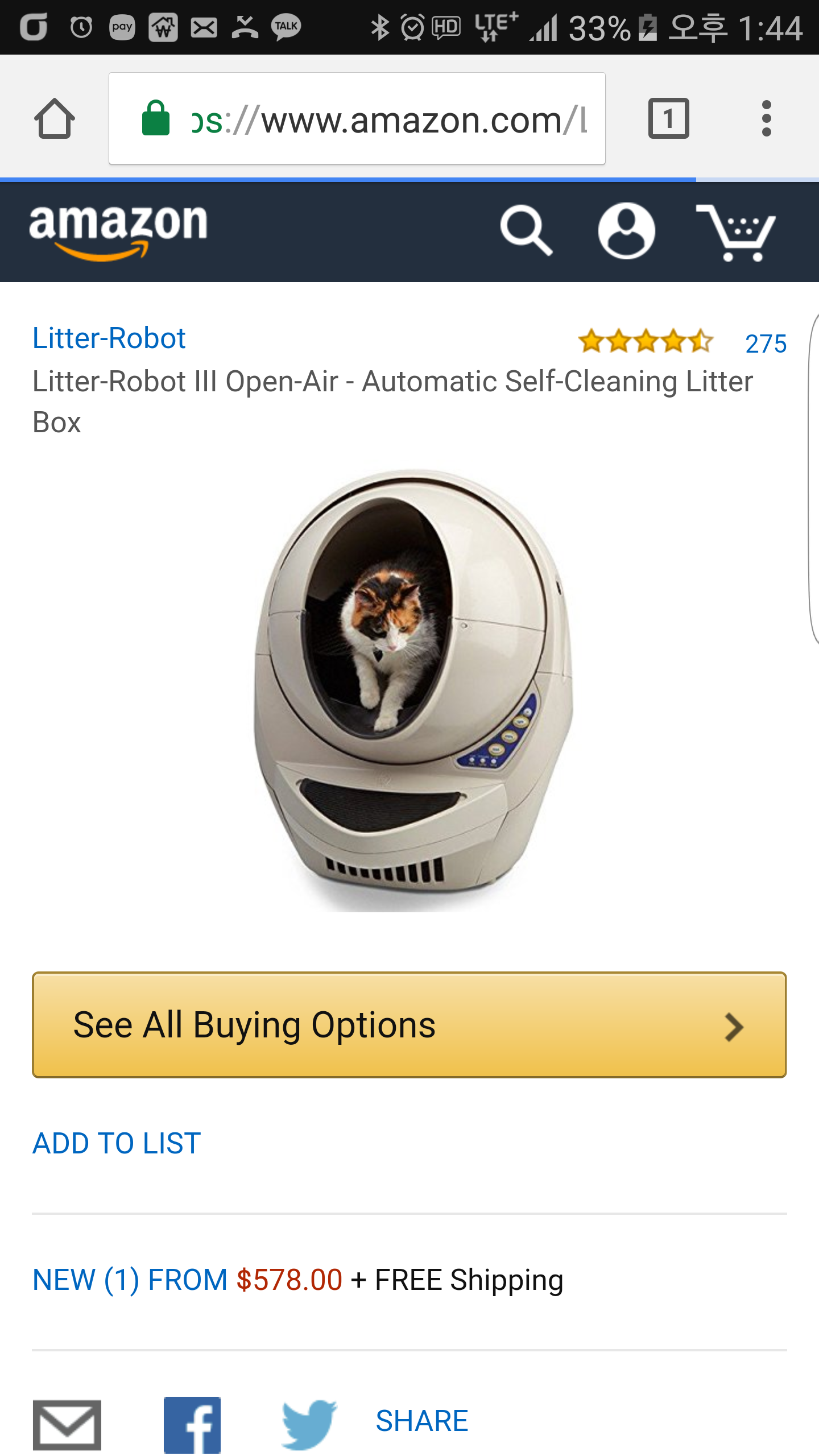Share product on Twitter
Viewport: 819px width, 1456px height.
tap(309, 1425)
